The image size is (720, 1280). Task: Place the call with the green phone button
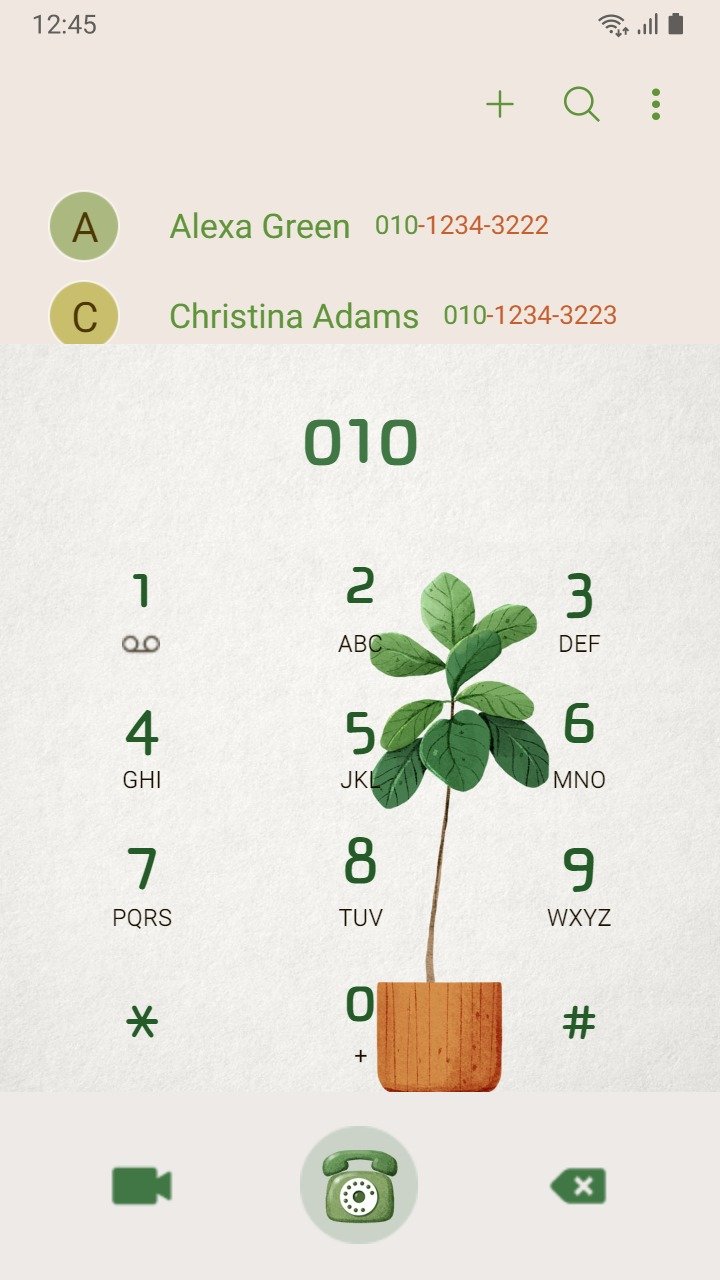[359, 1185]
